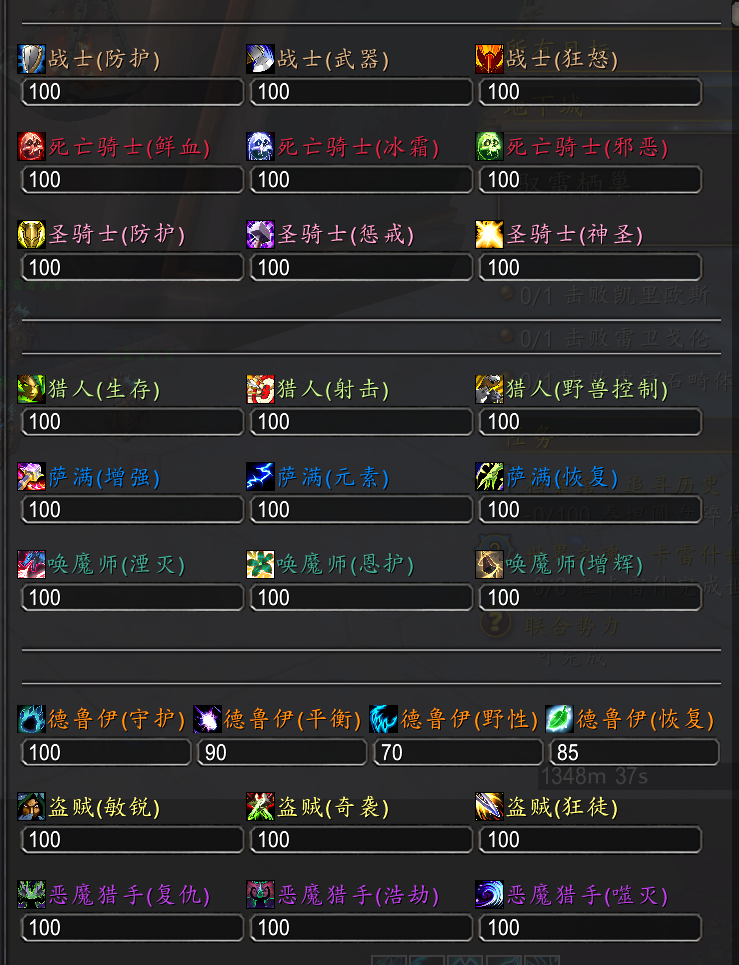
Task: Edit the 死亡骑士(鲜血) value field
Action: tap(132, 180)
